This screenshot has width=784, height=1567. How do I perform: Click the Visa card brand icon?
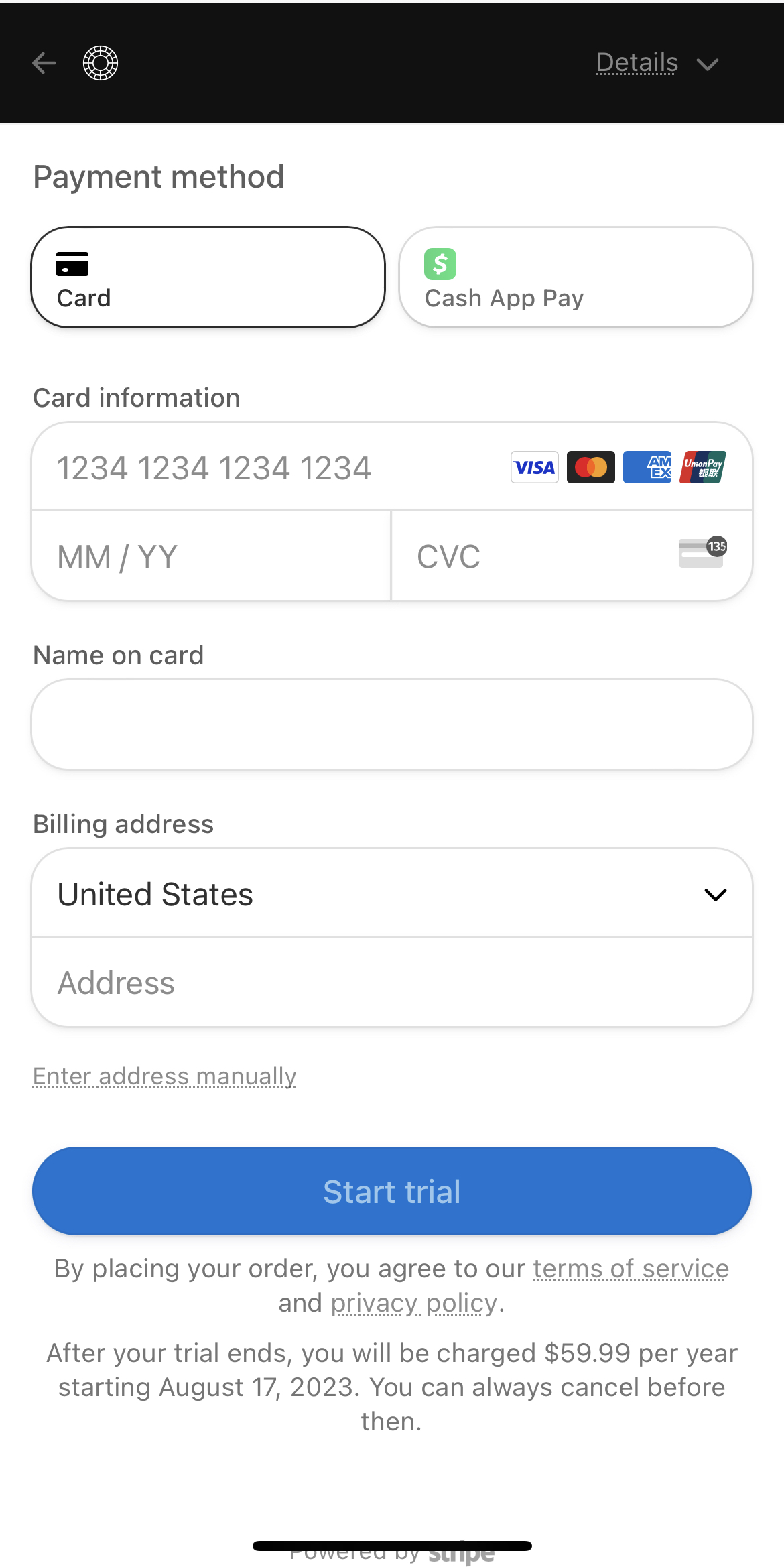click(x=534, y=466)
